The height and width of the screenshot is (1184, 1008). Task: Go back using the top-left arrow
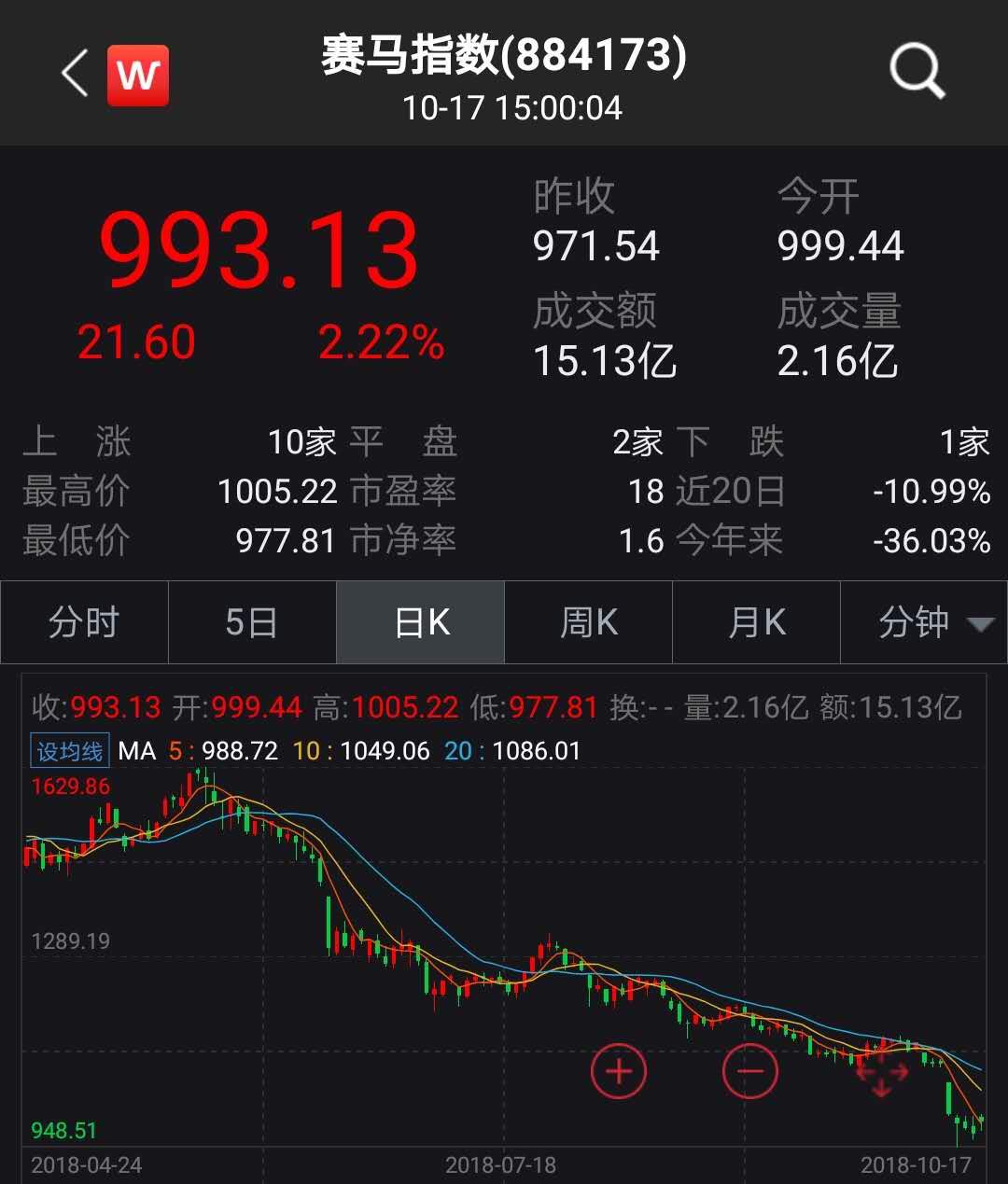click(x=75, y=73)
